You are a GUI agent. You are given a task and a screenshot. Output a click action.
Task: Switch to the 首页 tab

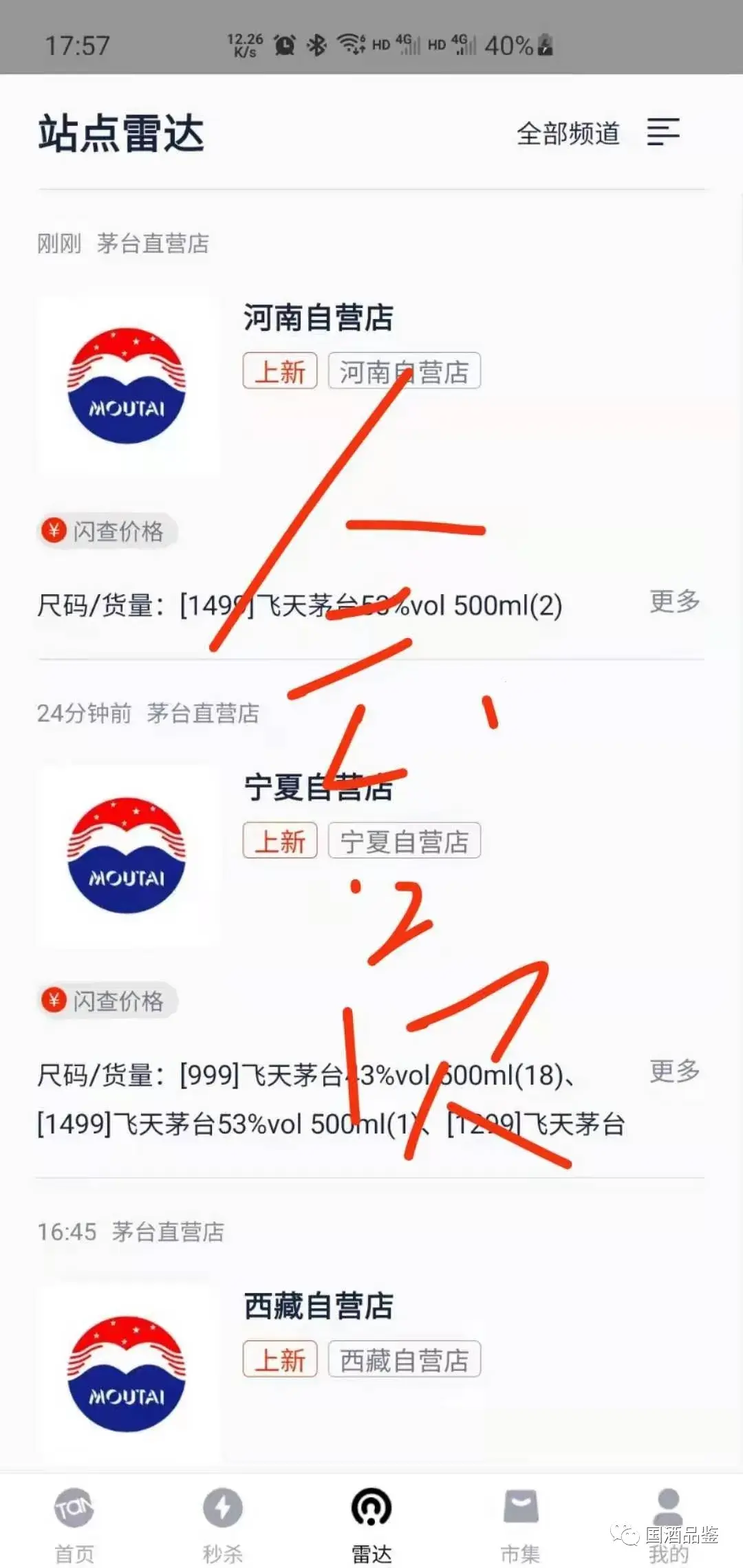click(x=74, y=1521)
